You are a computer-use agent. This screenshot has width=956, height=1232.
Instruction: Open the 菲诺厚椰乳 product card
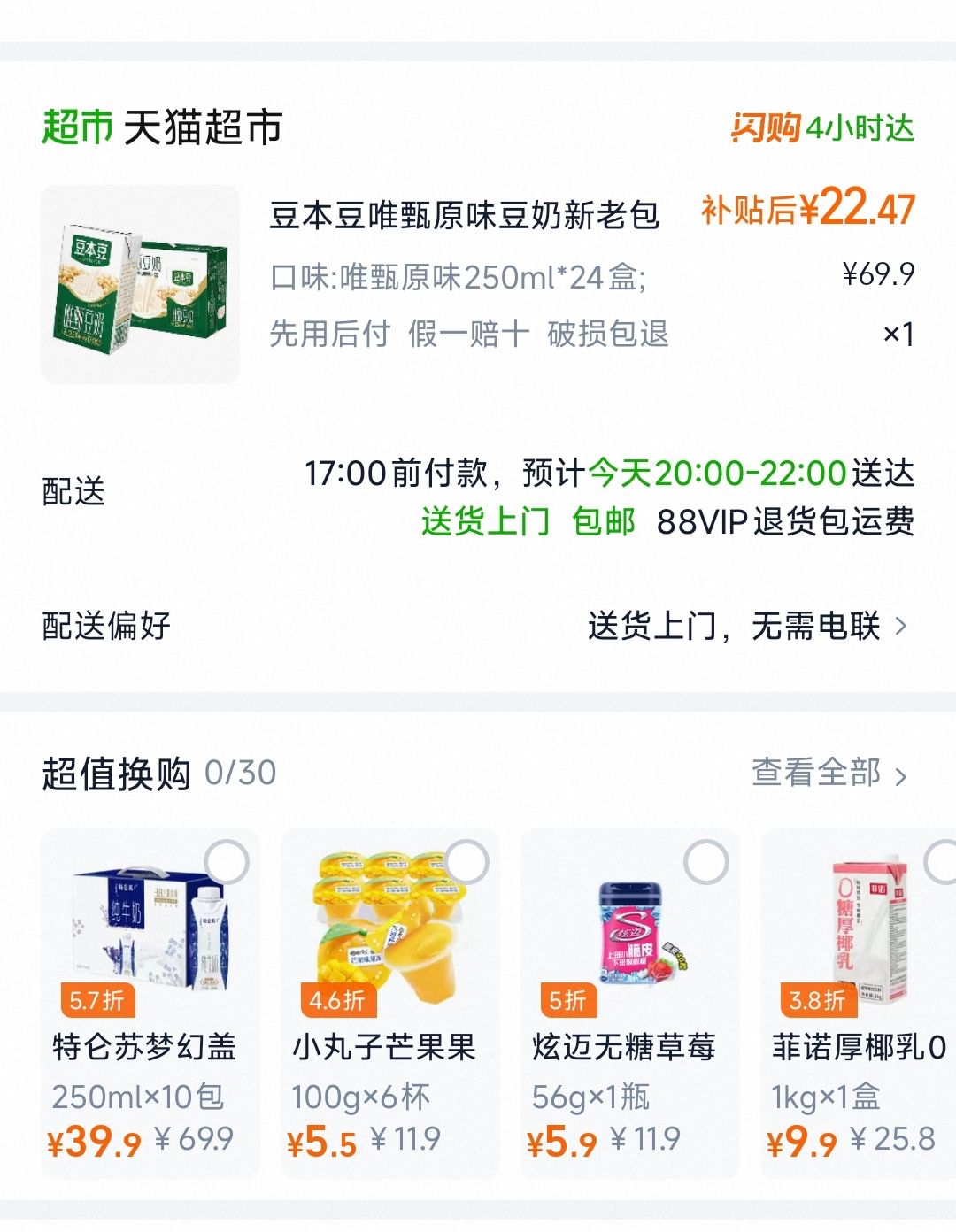pyautogui.click(x=859, y=1003)
